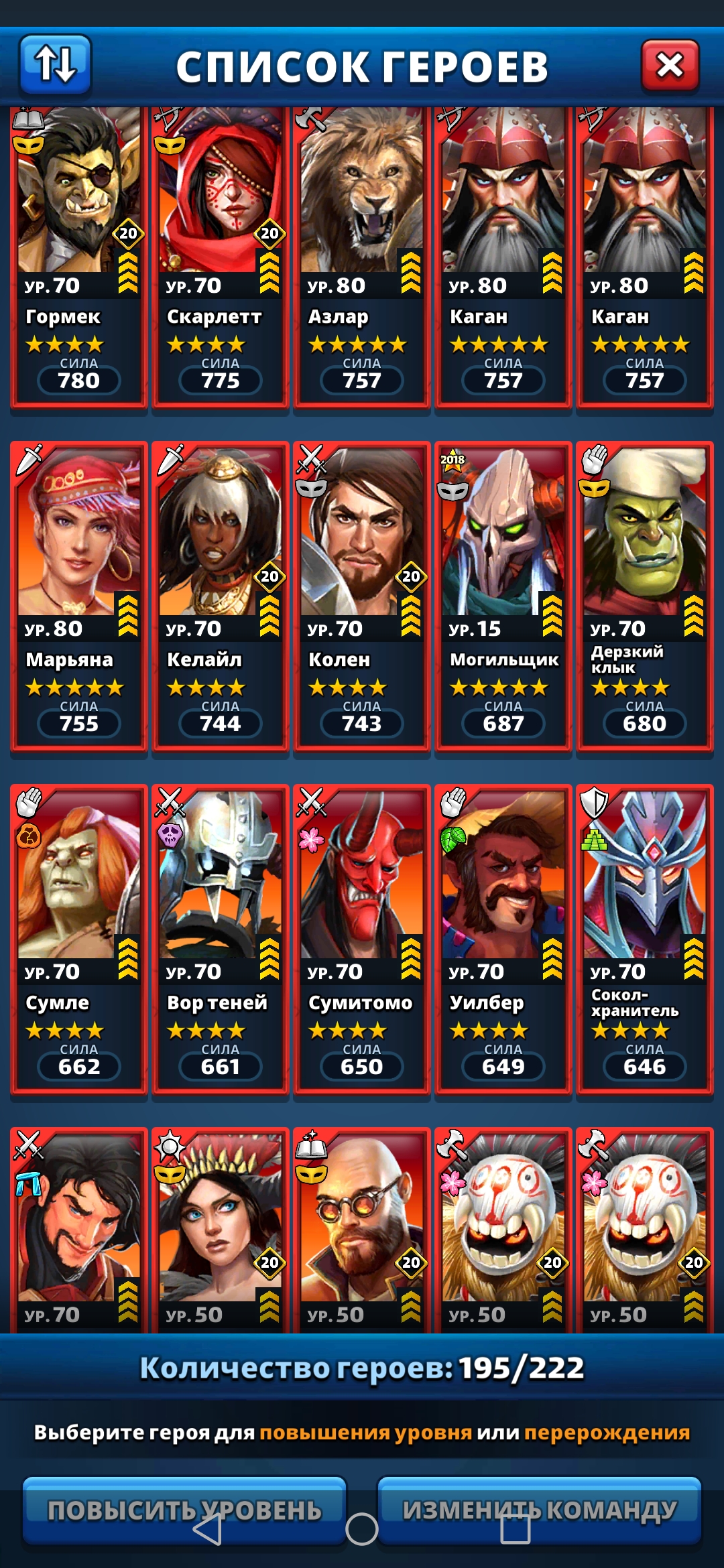Viewport: 724px width, 1568px height.
Task: Open the Колен hero card
Action: tap(362, 596)
